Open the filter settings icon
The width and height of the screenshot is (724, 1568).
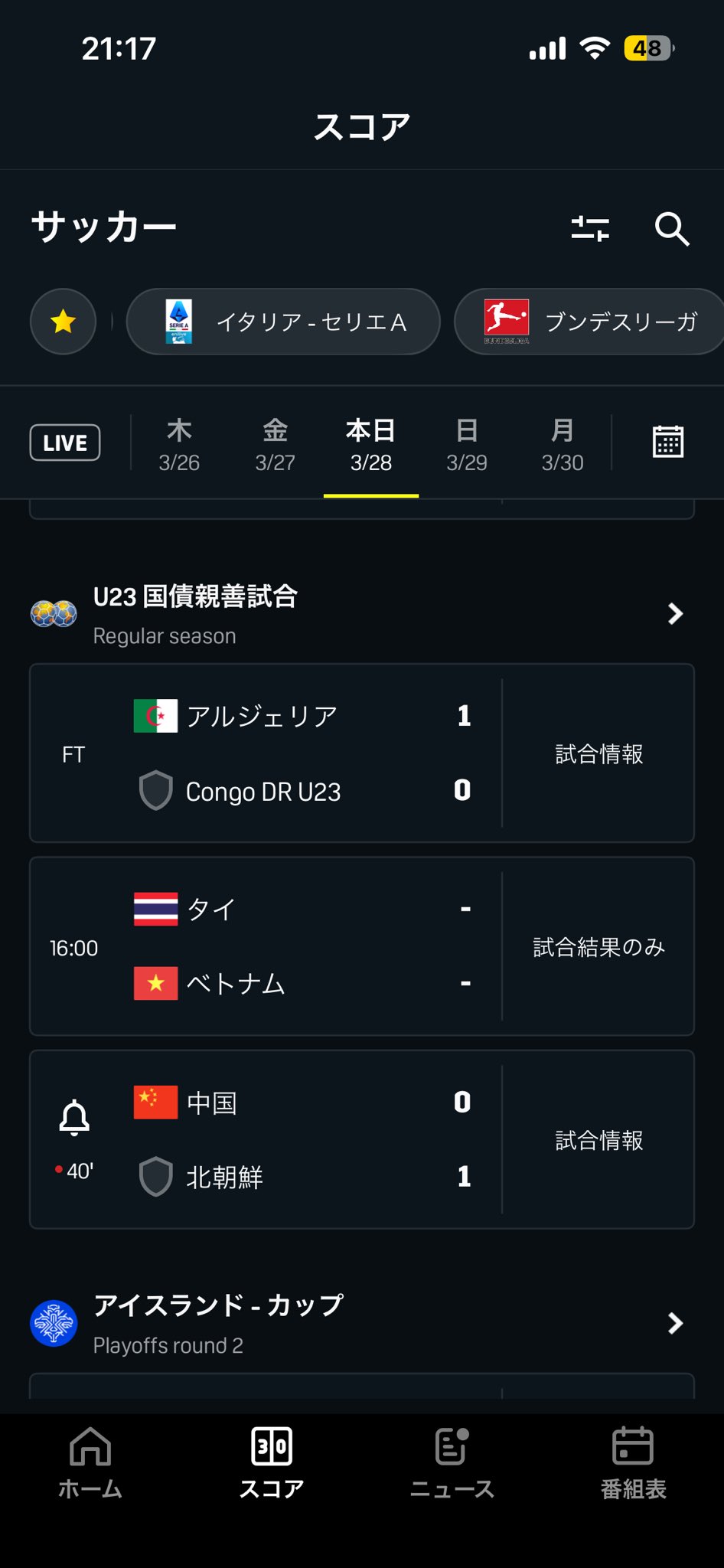click(590, 228)
